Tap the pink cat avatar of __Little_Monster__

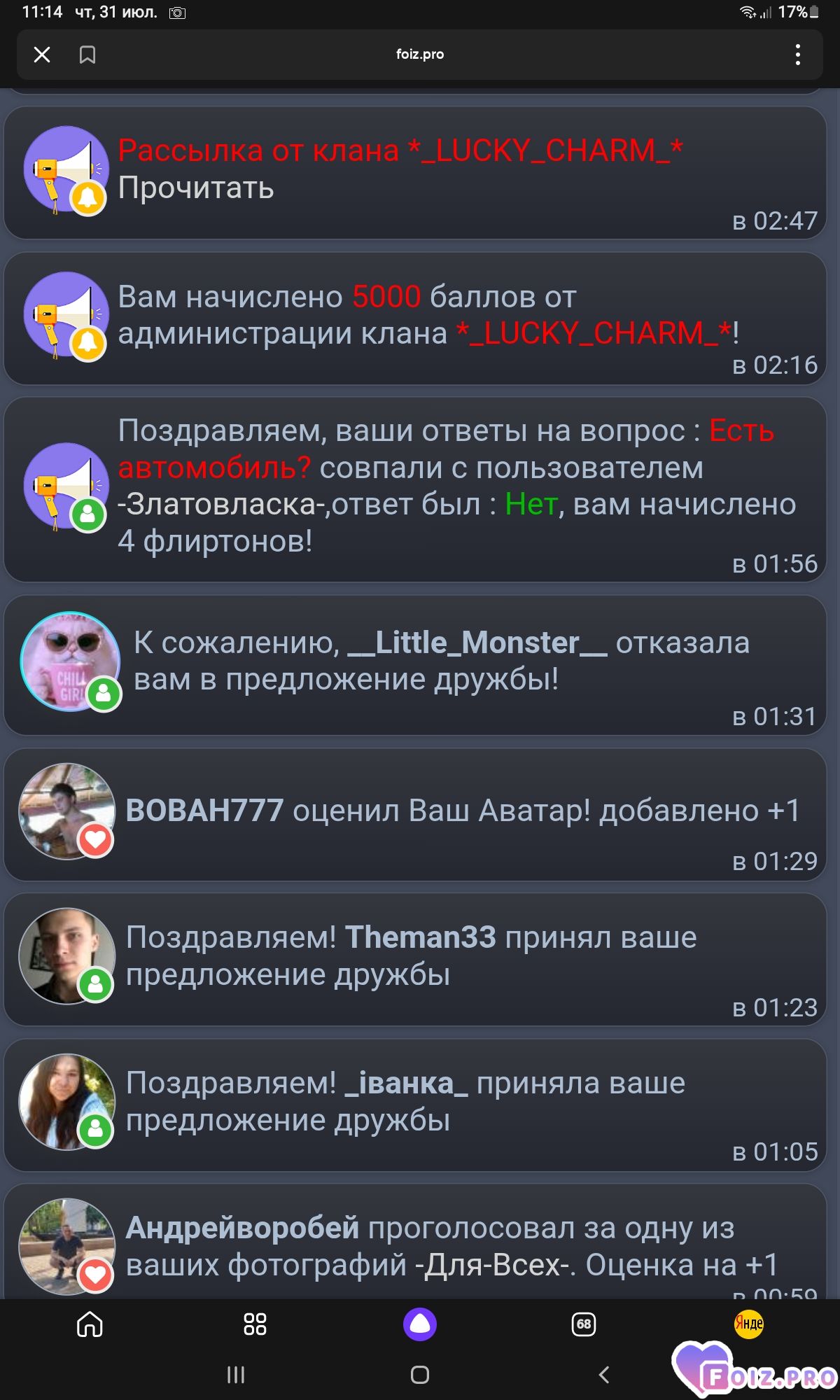70,661
